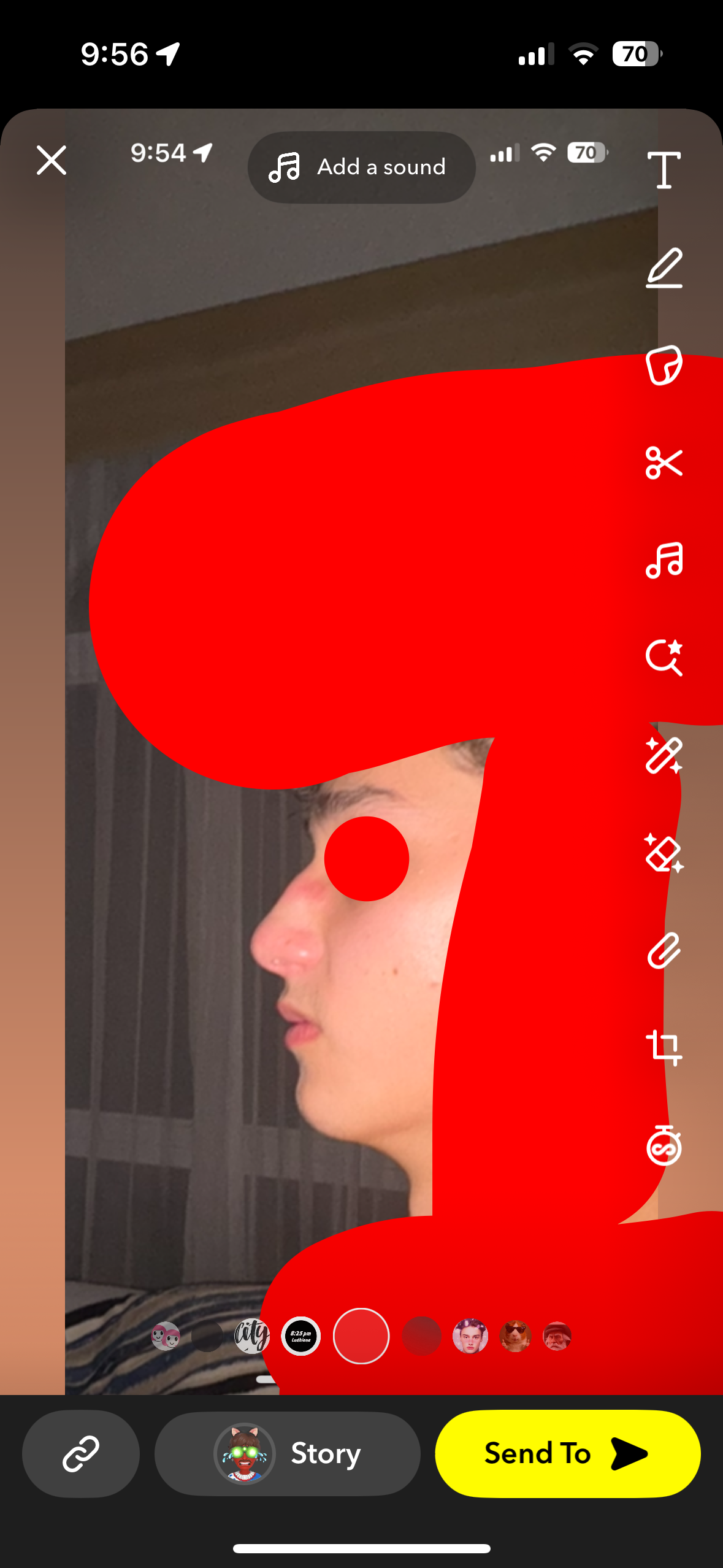The width and height of the screenshot is (723, 1568).
Task: Open the magic wand effects tool
Action: pyautogui.click(x=664, y=755)
